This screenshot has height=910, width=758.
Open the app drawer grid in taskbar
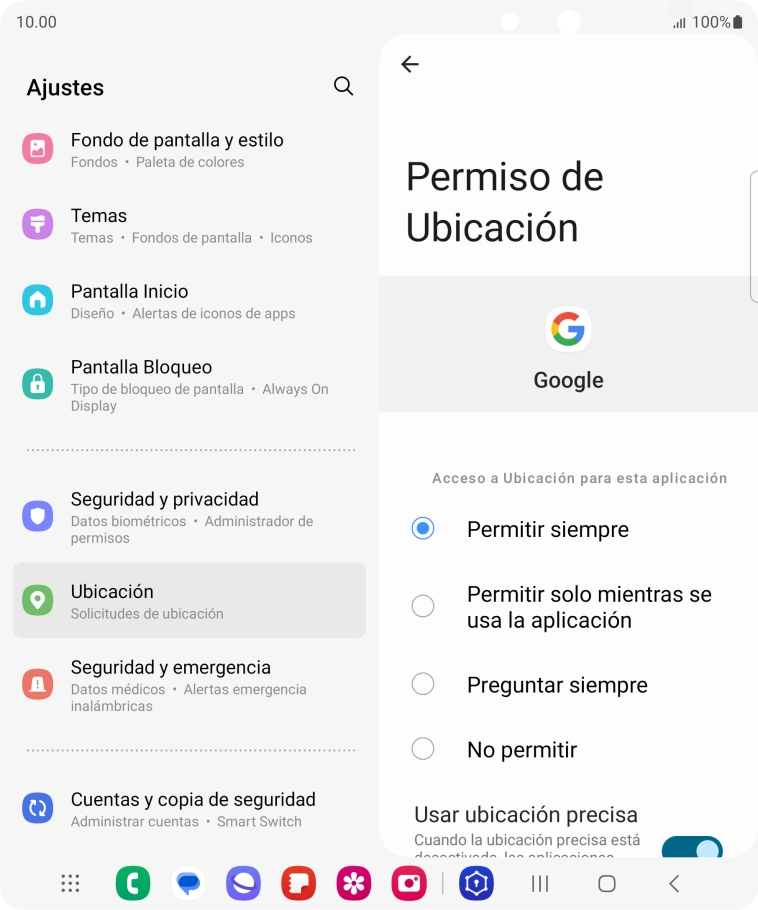[x=70, y=883]
